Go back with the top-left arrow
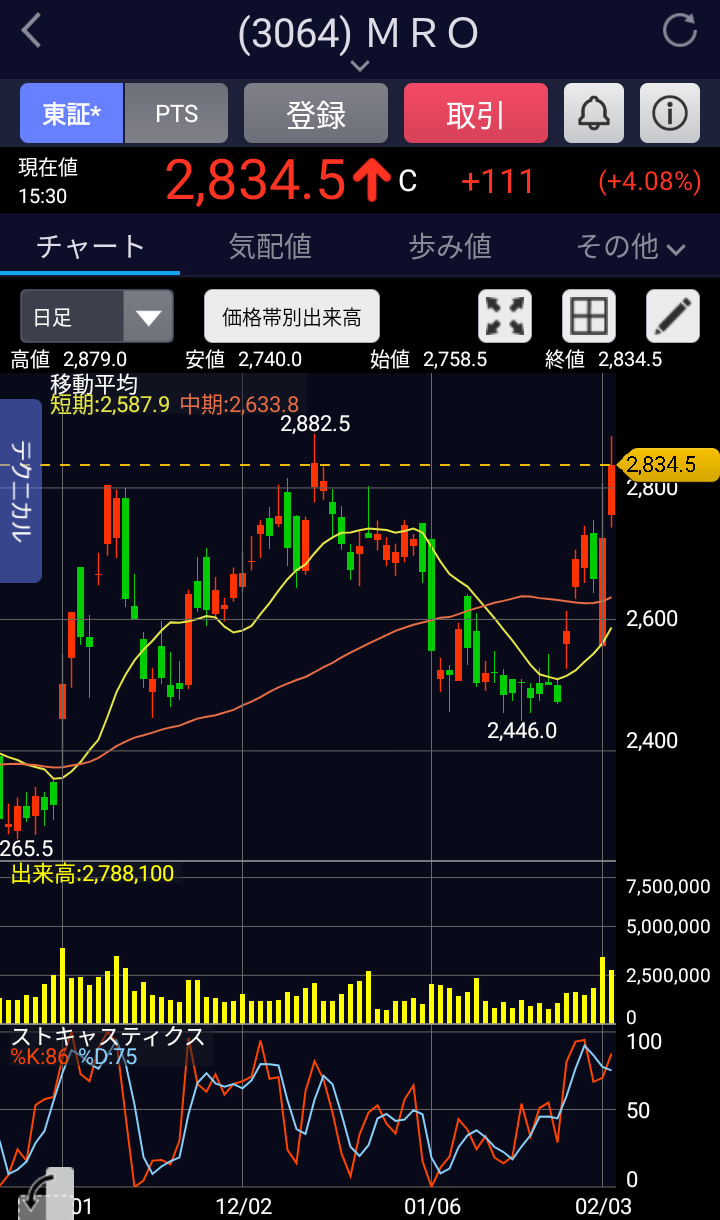 tap(32, 31)
